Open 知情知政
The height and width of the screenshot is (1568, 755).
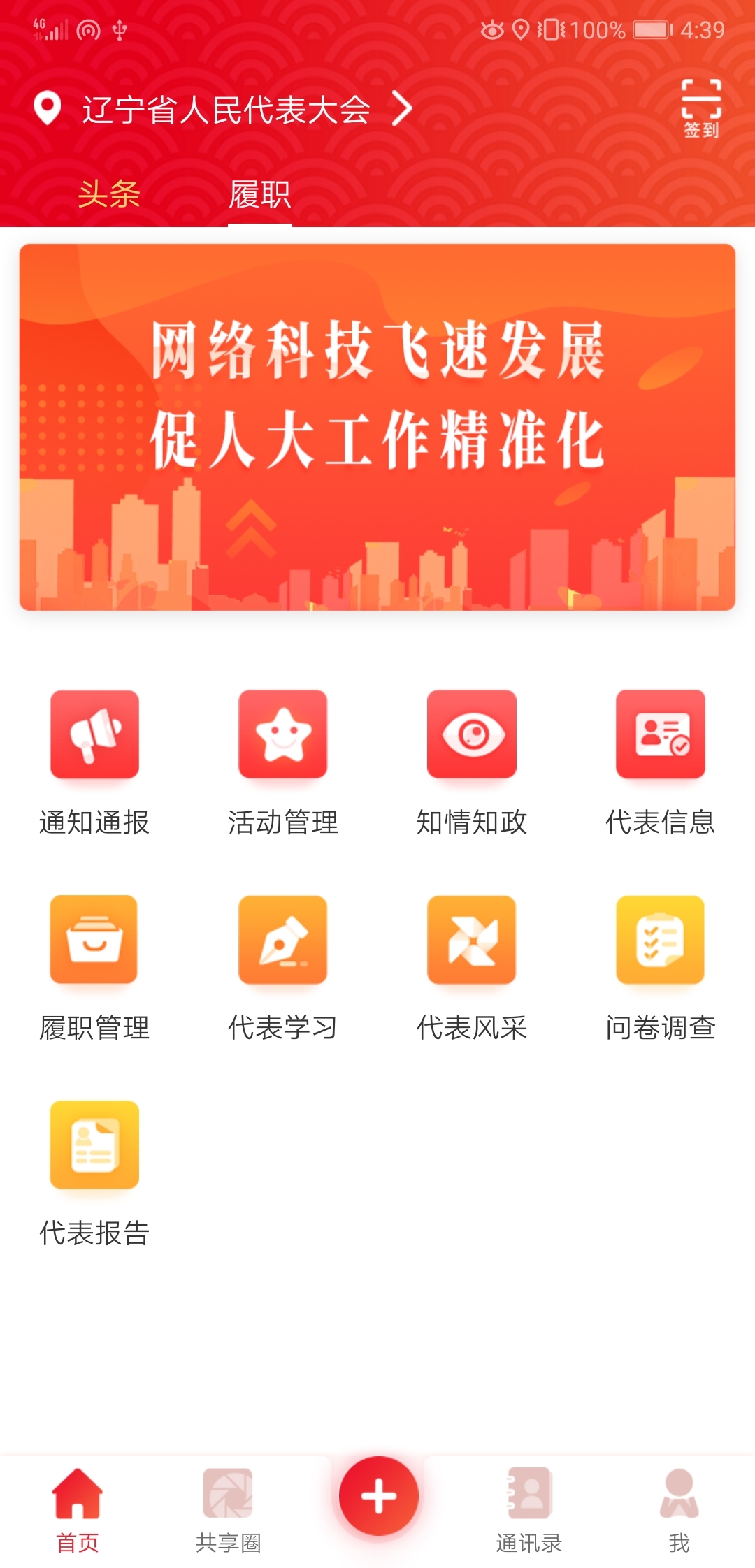(x=472, y=762)
